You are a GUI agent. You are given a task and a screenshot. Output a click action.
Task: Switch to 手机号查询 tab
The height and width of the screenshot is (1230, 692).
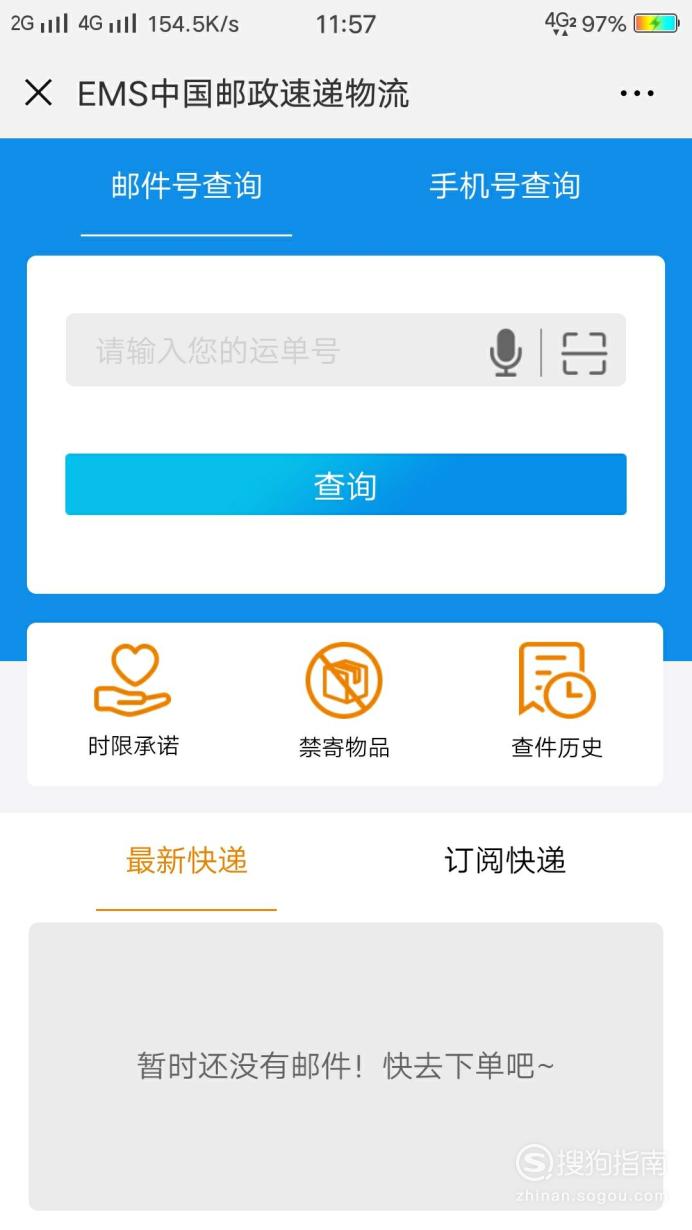[505, 186]
